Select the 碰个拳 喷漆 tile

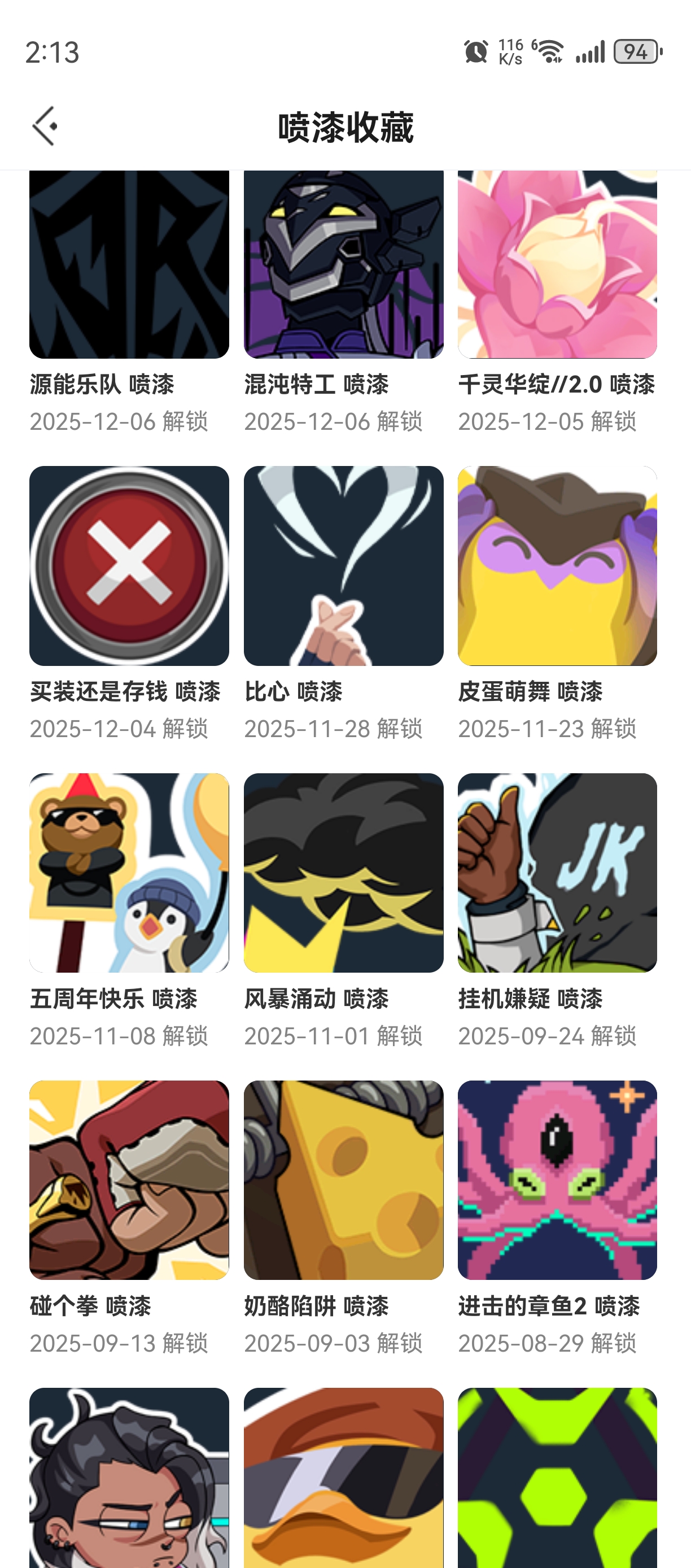[129, 1179]
